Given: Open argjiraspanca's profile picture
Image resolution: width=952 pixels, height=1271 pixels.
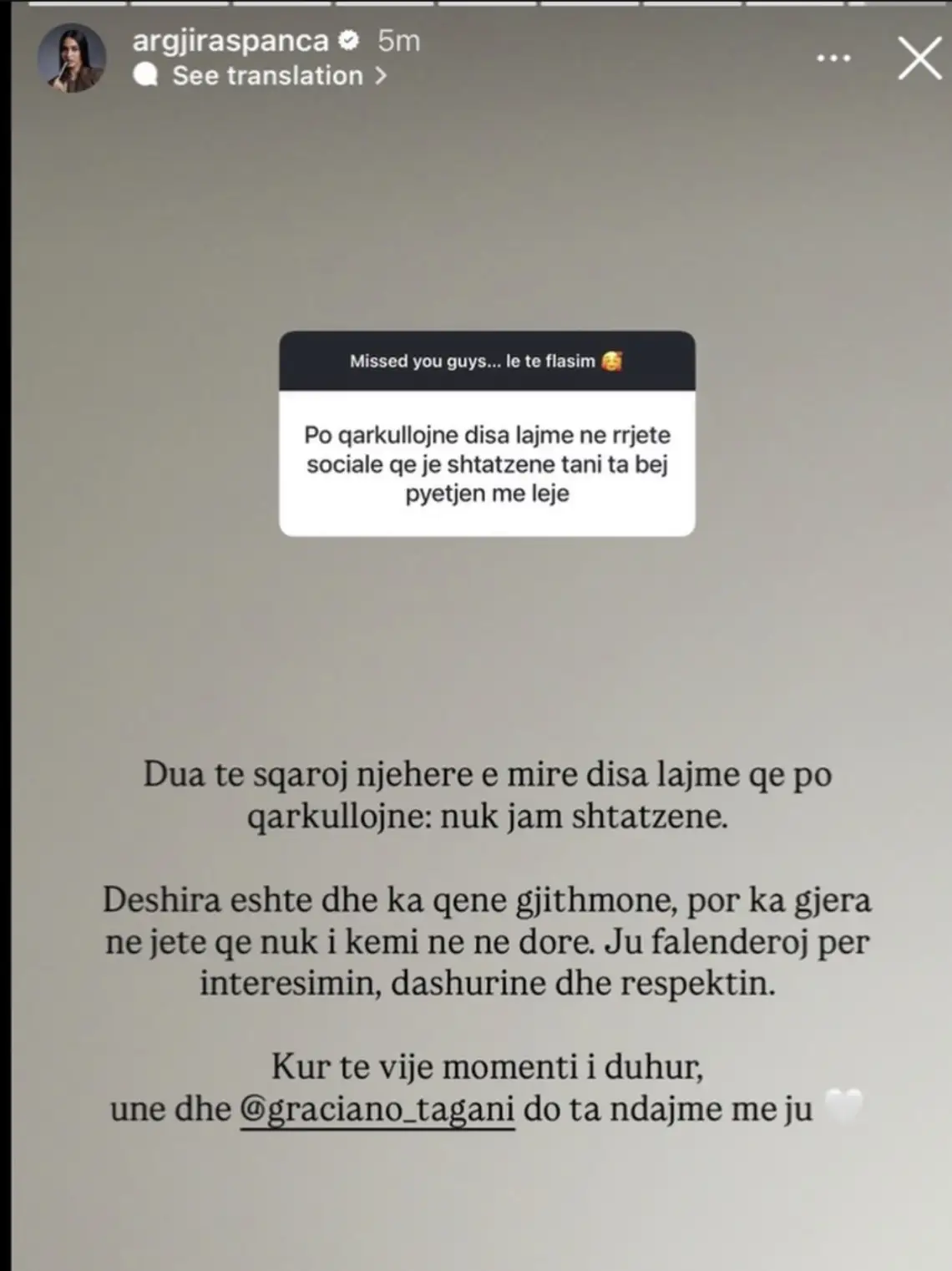Looking at the screenshot, I should 72,58.
